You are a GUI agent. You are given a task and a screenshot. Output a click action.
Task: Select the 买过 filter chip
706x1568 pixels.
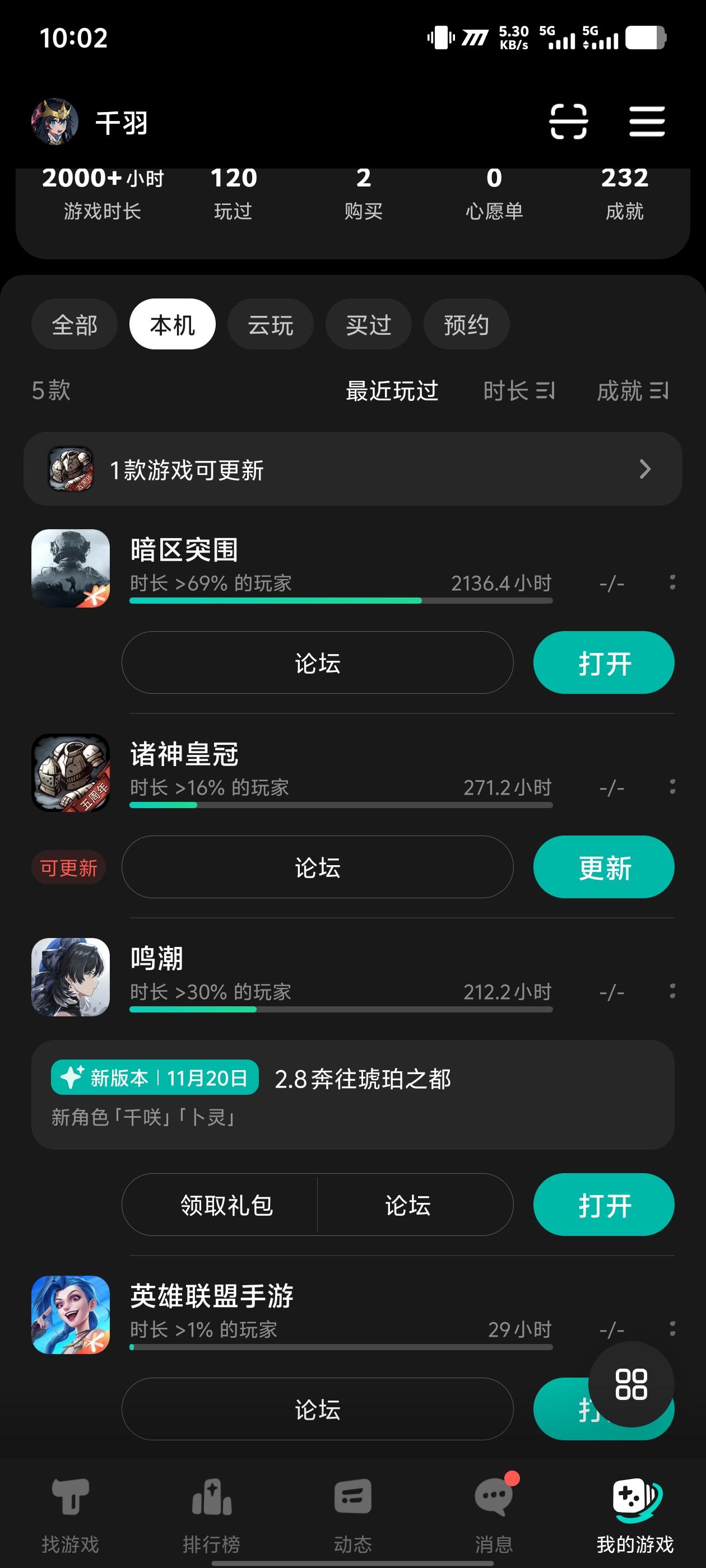pyautogui.click(x=368, y=324)
